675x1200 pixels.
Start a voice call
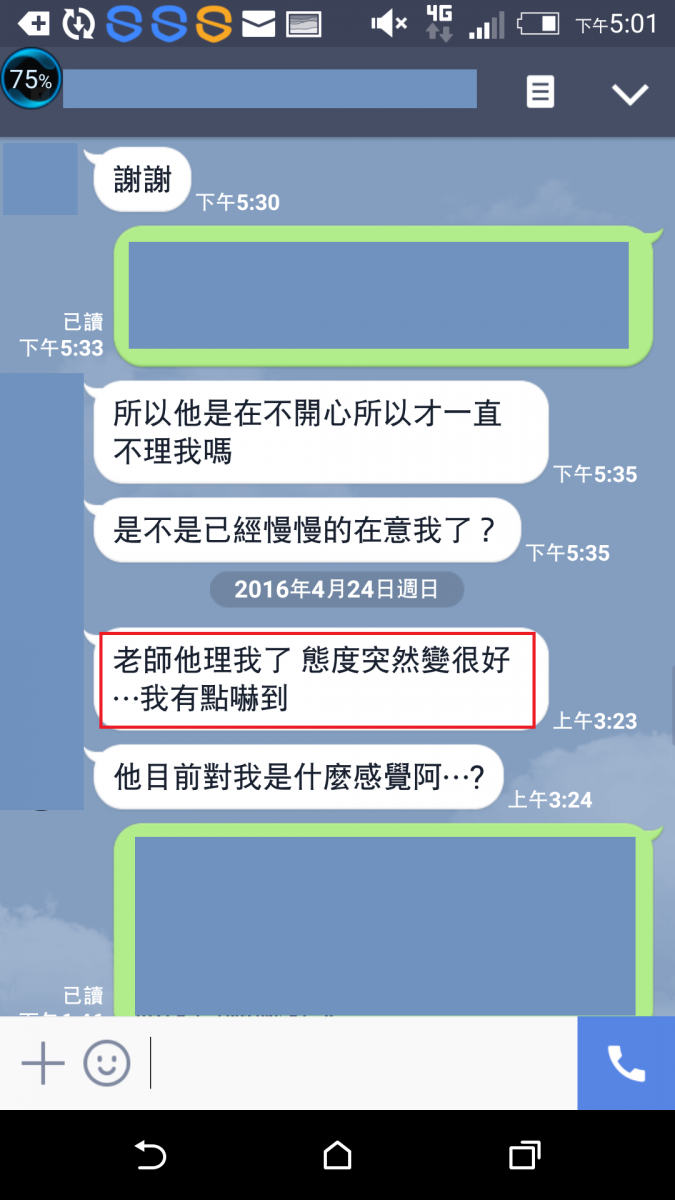pyautogui.click(x=626, y=1064)
